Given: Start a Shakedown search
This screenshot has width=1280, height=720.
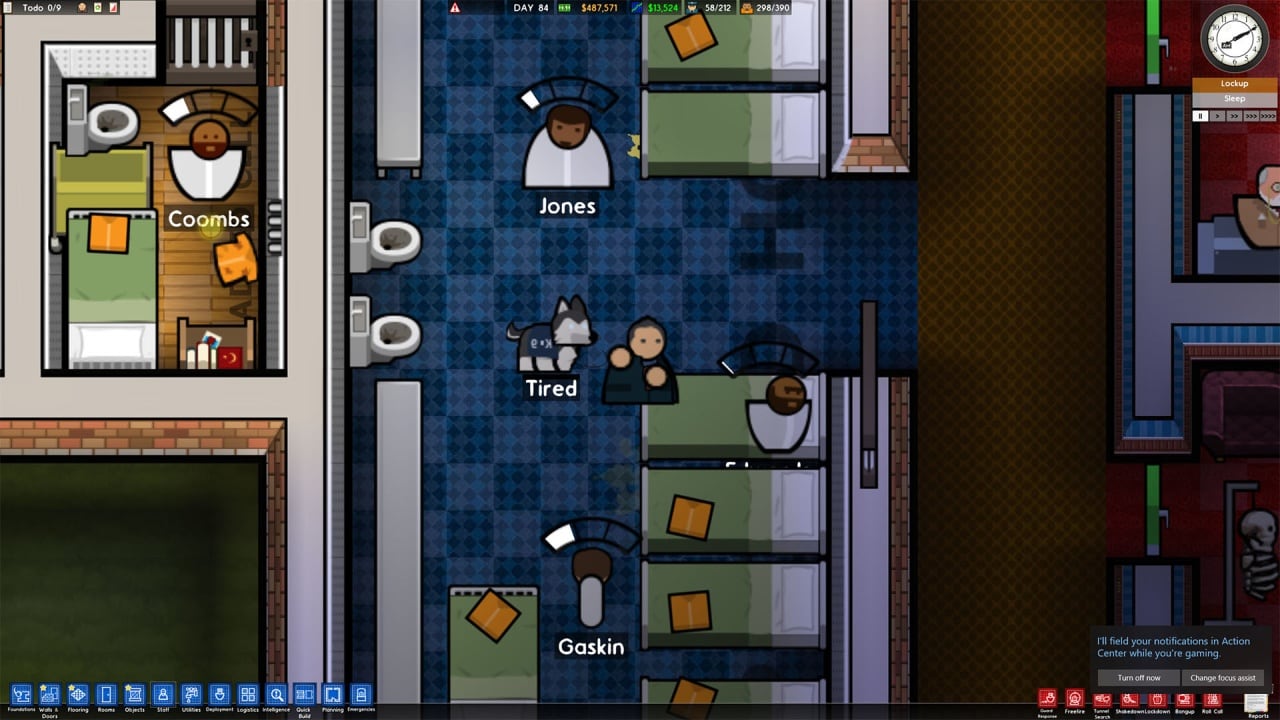Looking at the screenshot, I should 1129,699.
